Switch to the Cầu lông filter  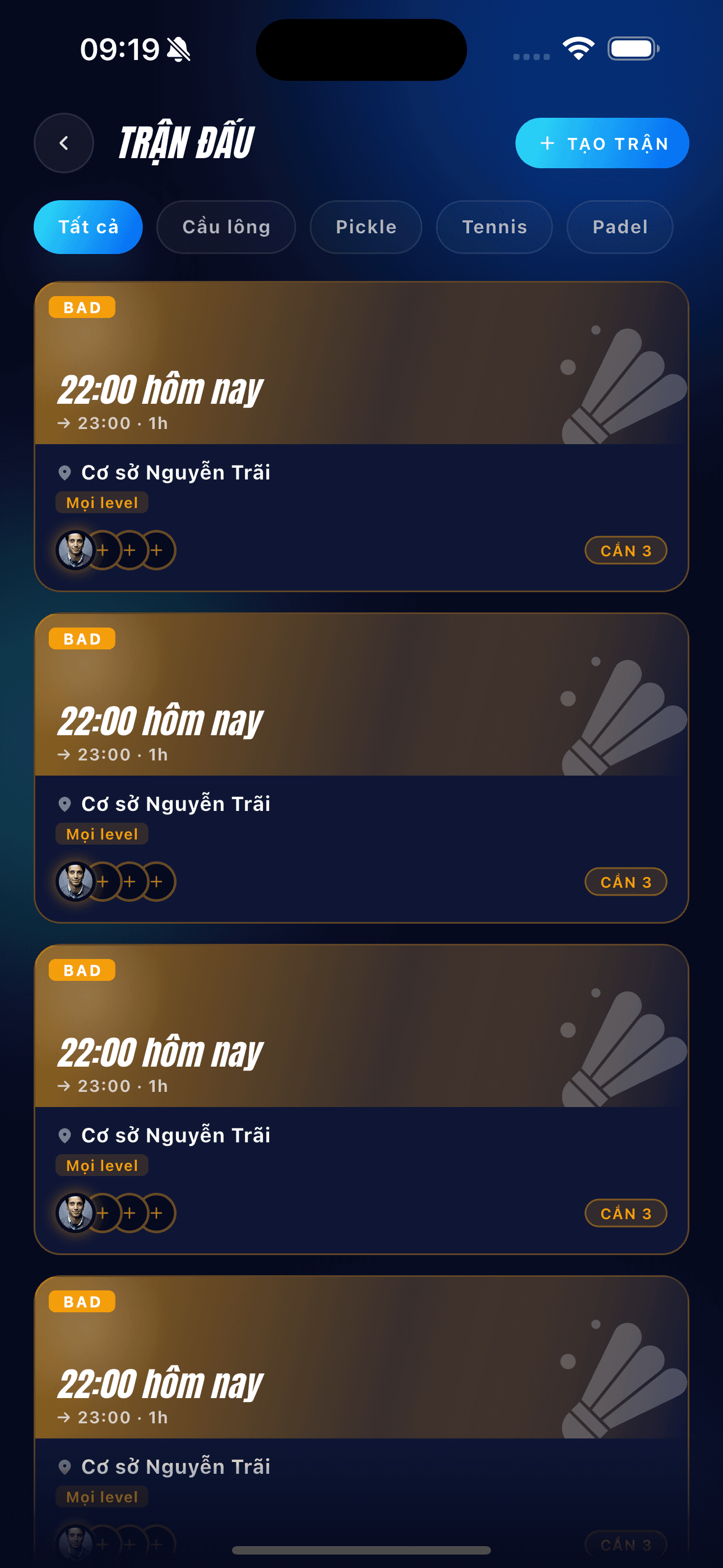pyautogui.click(x=226, y=227)
